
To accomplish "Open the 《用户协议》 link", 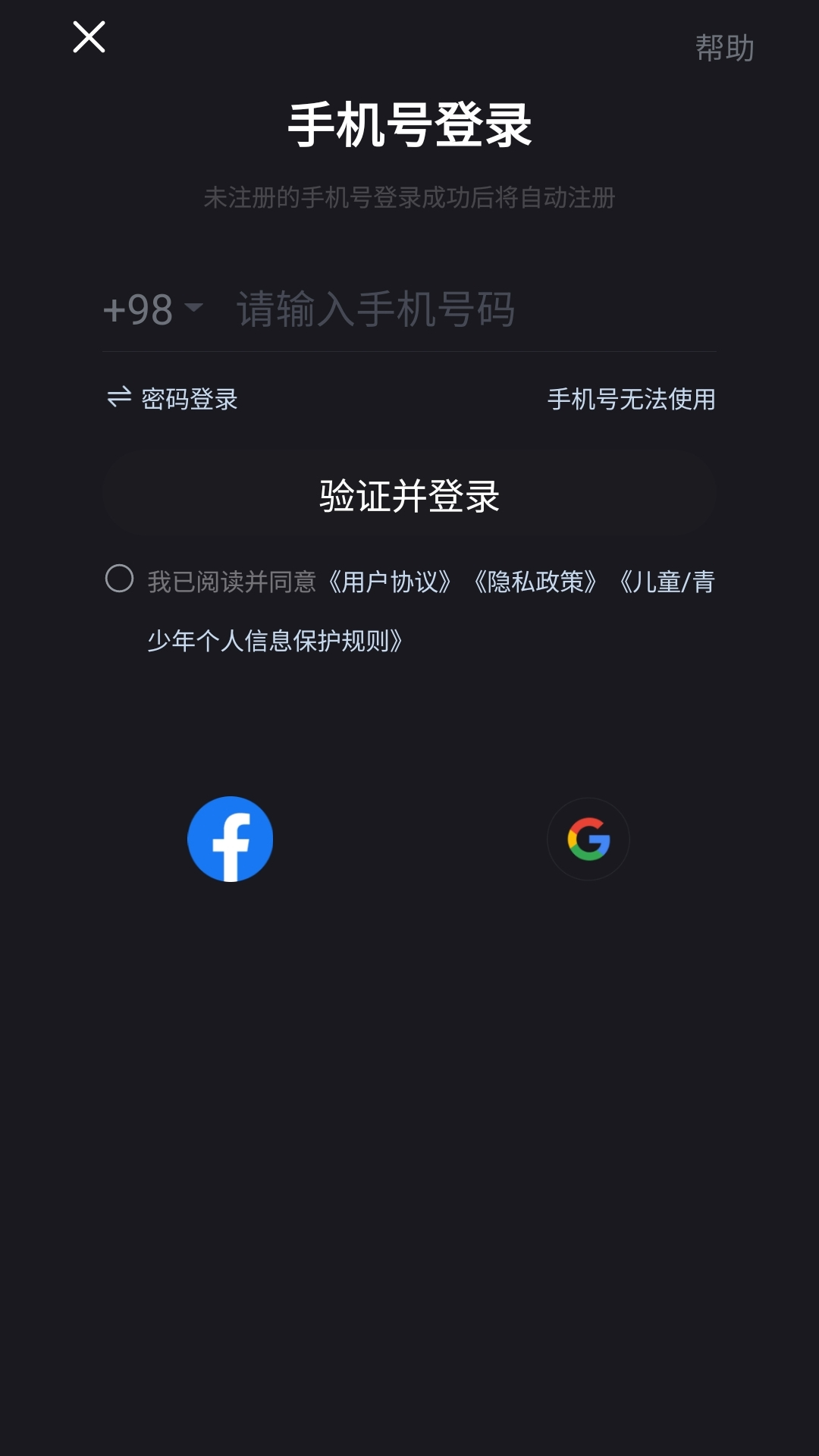I will coord(390,582).
